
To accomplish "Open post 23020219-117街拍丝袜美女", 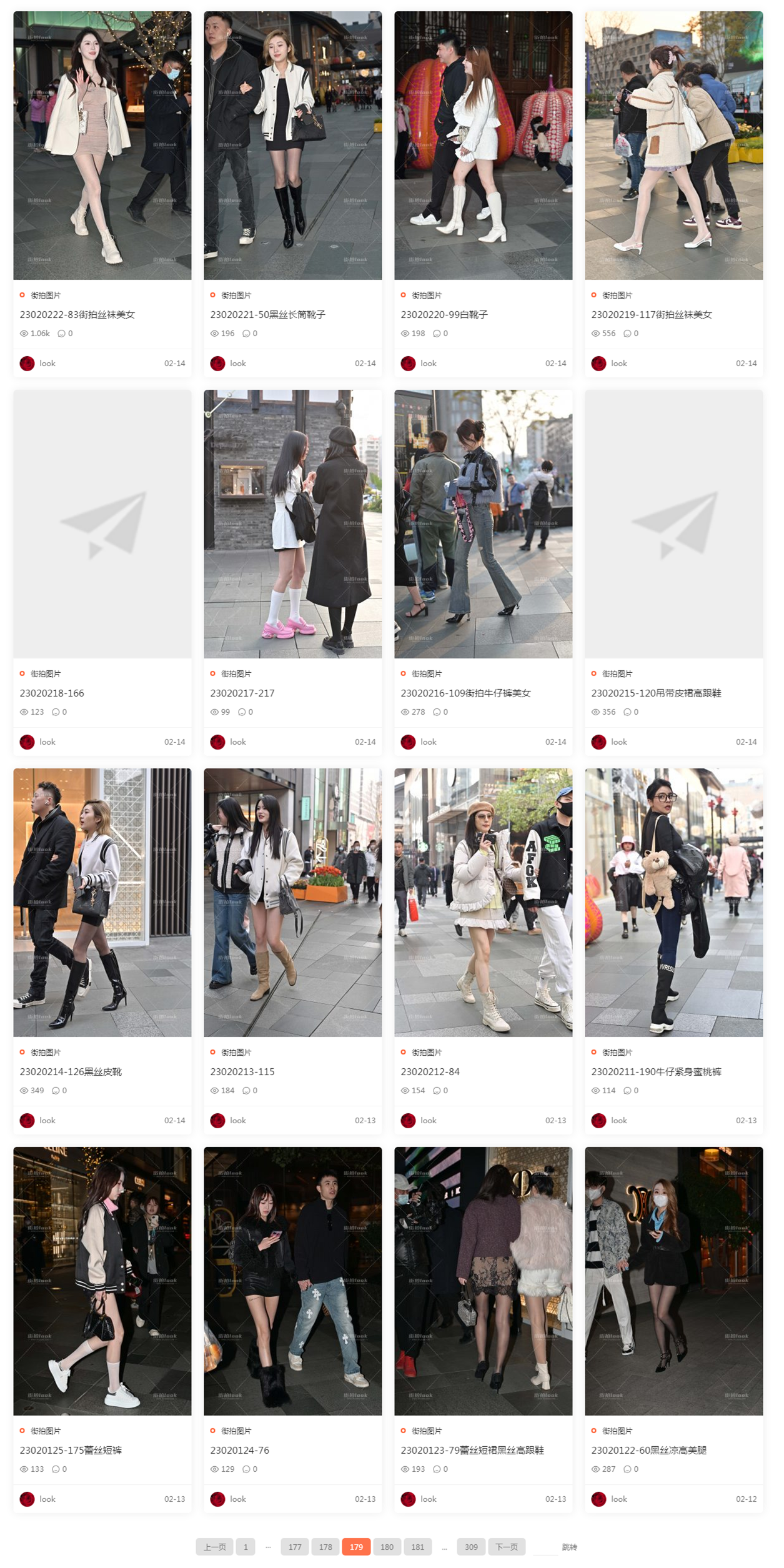I will pos(652,315).
